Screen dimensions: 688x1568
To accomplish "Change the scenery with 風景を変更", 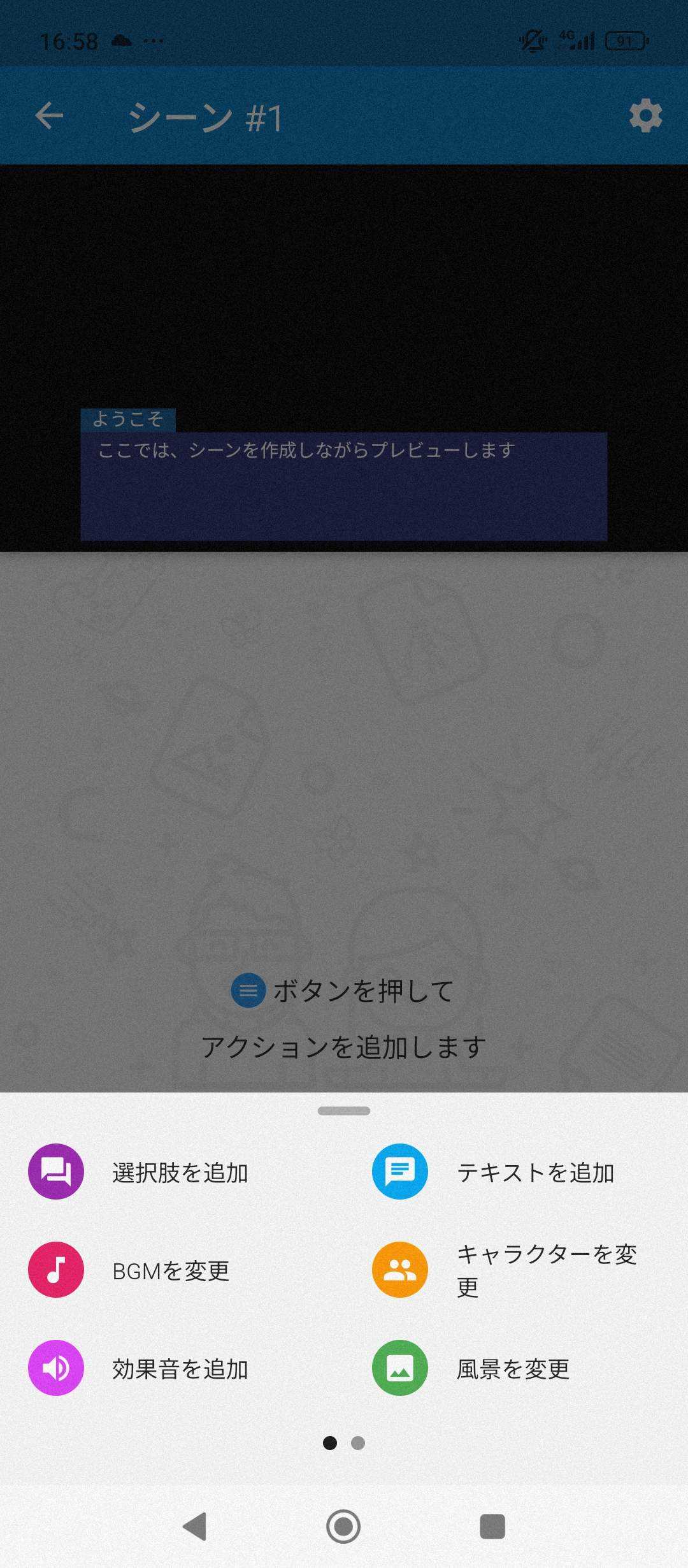I will [471, 1368].
